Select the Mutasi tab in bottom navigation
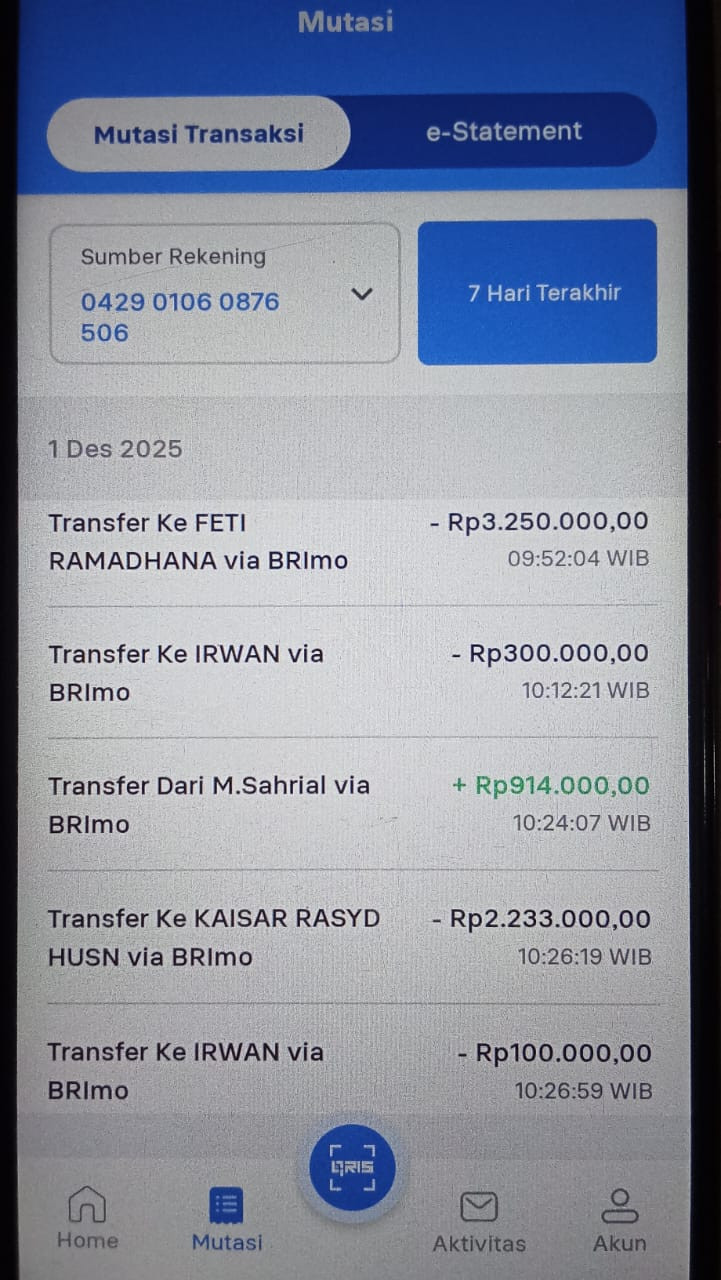The height and width of the screenshot is (1280, 721). (227, 1220)
